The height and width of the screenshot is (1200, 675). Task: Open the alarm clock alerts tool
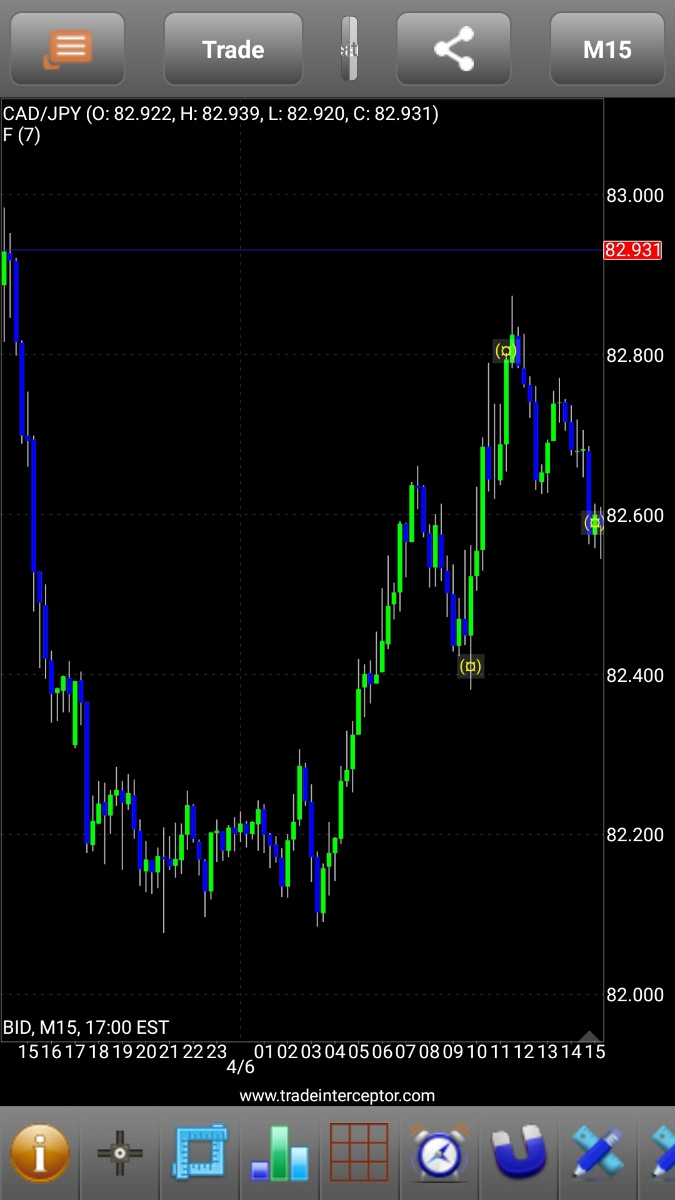(x=439, y=1153)
